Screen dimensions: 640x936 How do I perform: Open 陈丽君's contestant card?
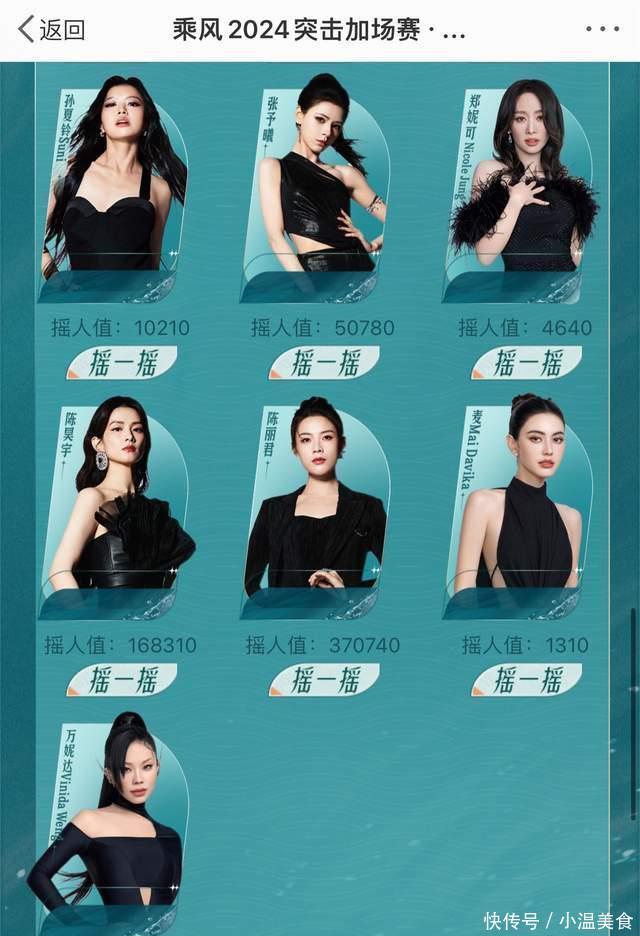pyautogui.click(x=316, y=510)
